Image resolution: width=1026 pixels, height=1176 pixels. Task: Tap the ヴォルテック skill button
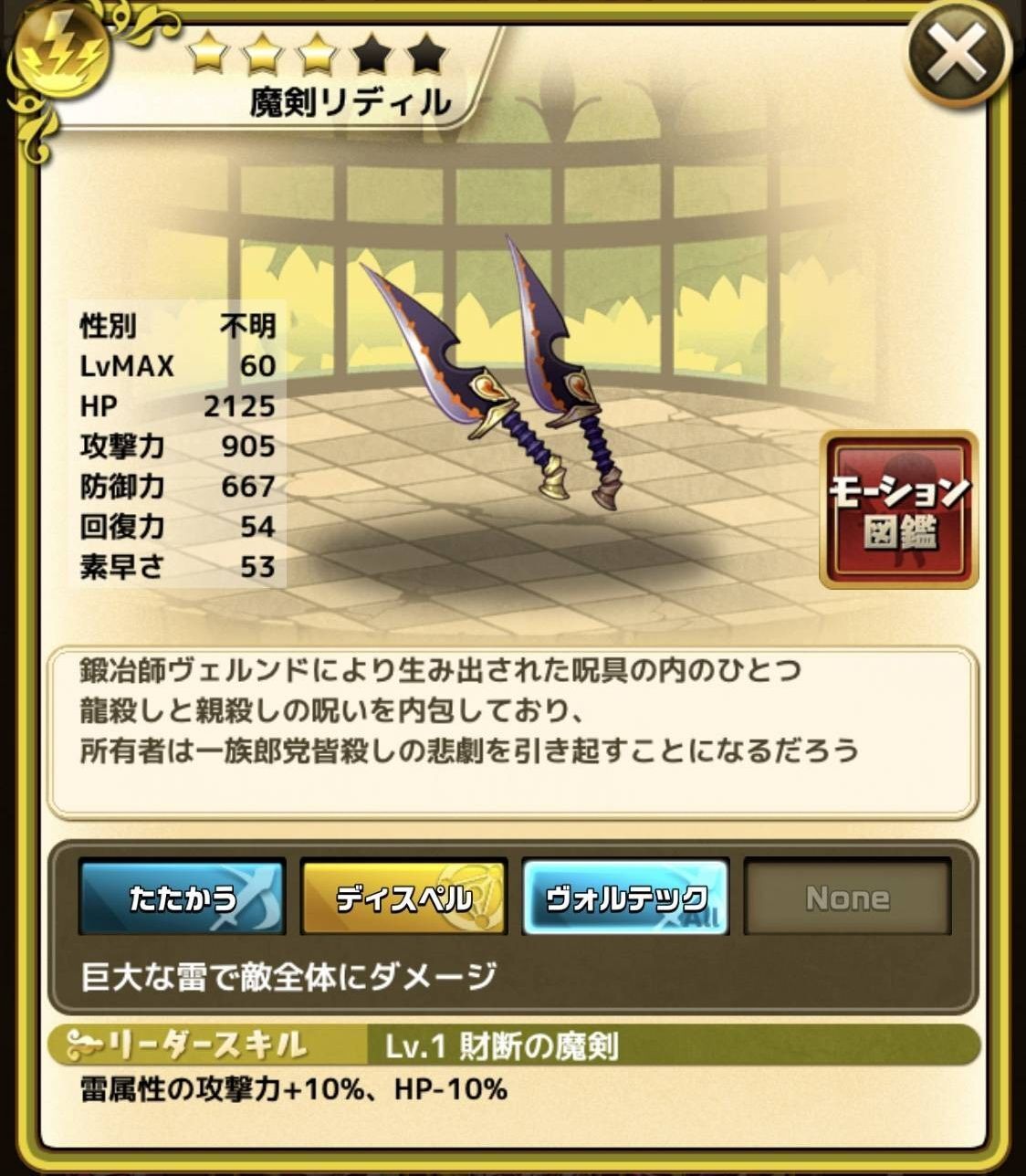(x=625, y=897)
